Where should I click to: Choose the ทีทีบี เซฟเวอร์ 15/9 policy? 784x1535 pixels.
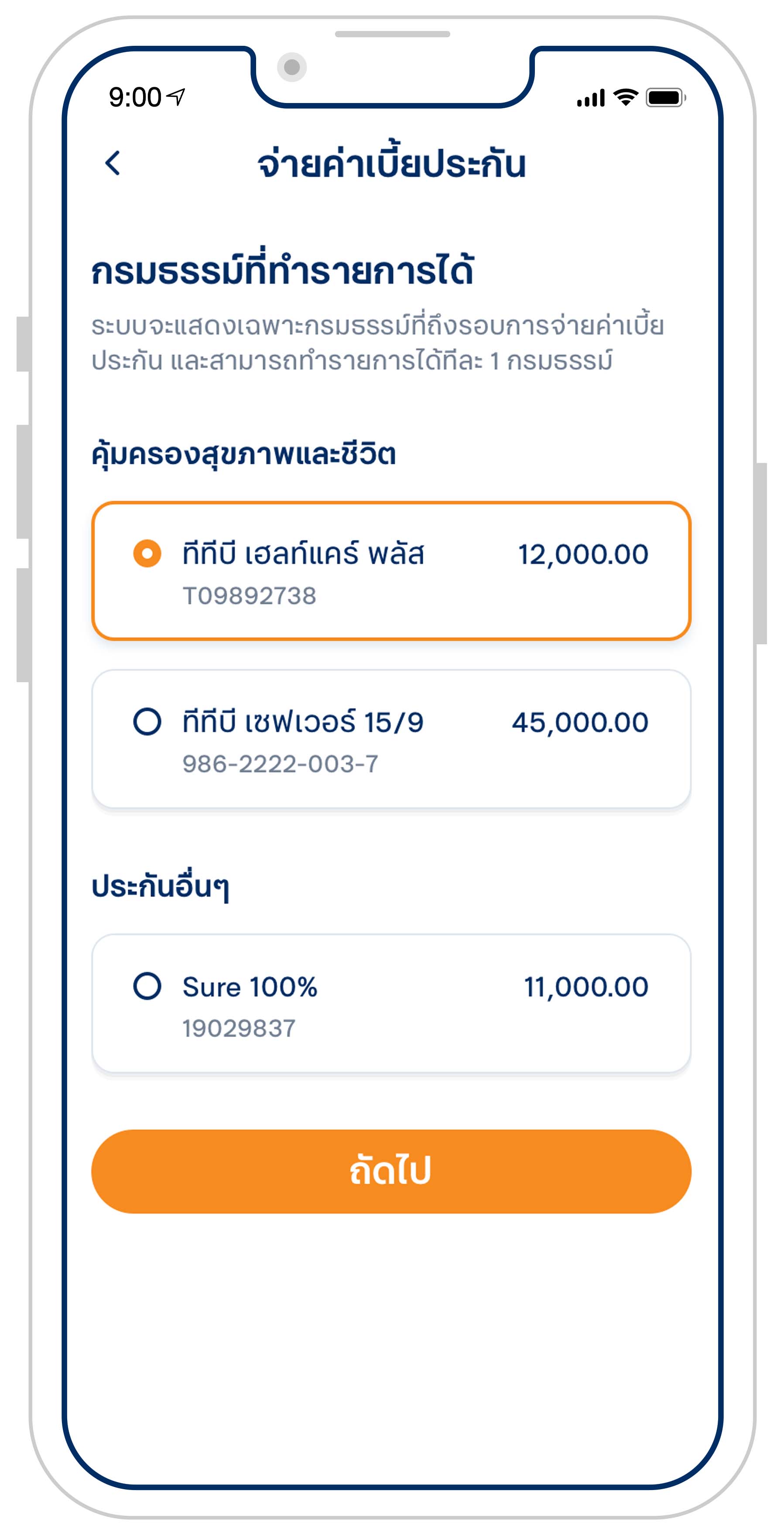tap(391, 739)
